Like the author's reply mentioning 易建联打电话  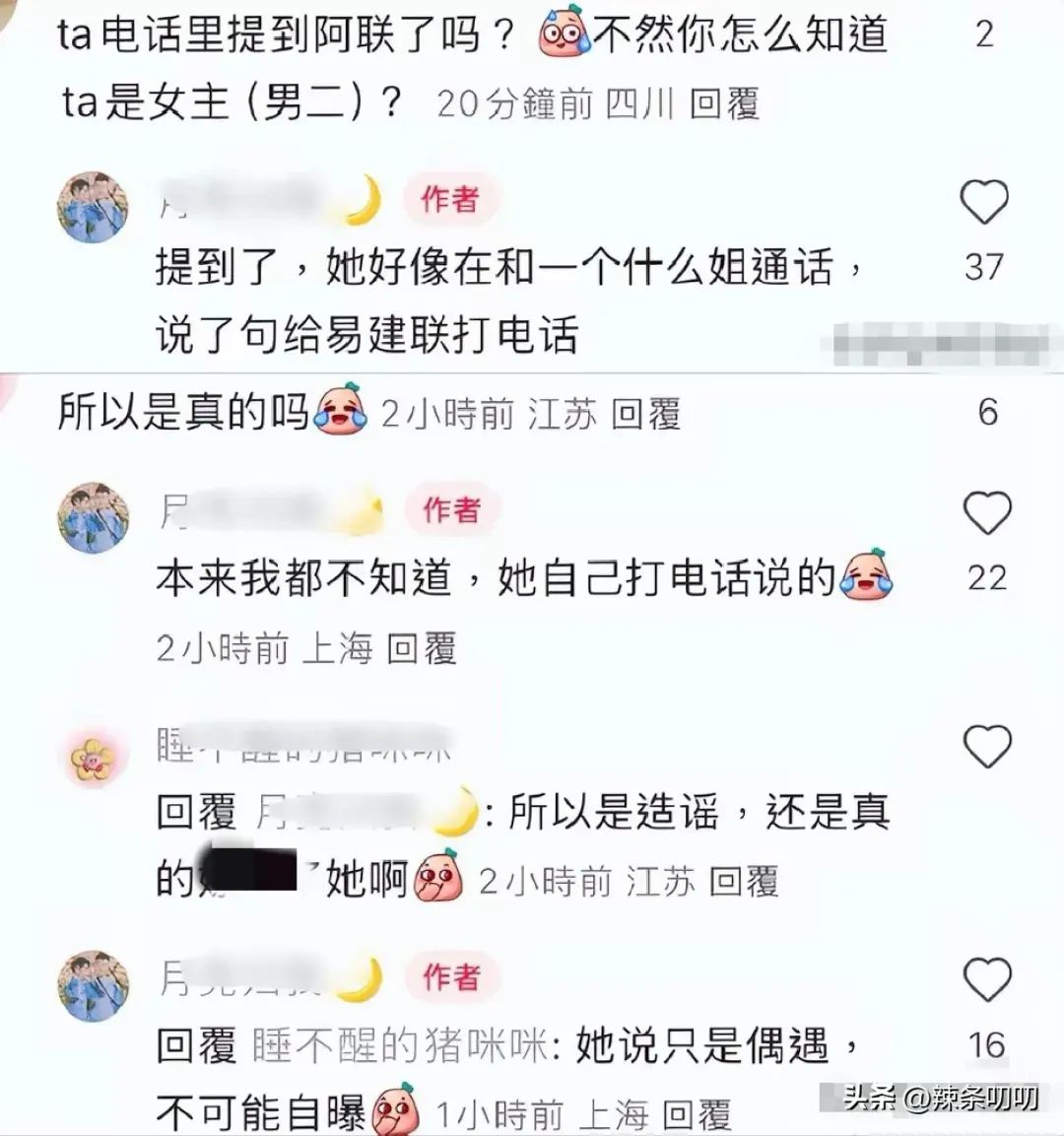point(983,204)
